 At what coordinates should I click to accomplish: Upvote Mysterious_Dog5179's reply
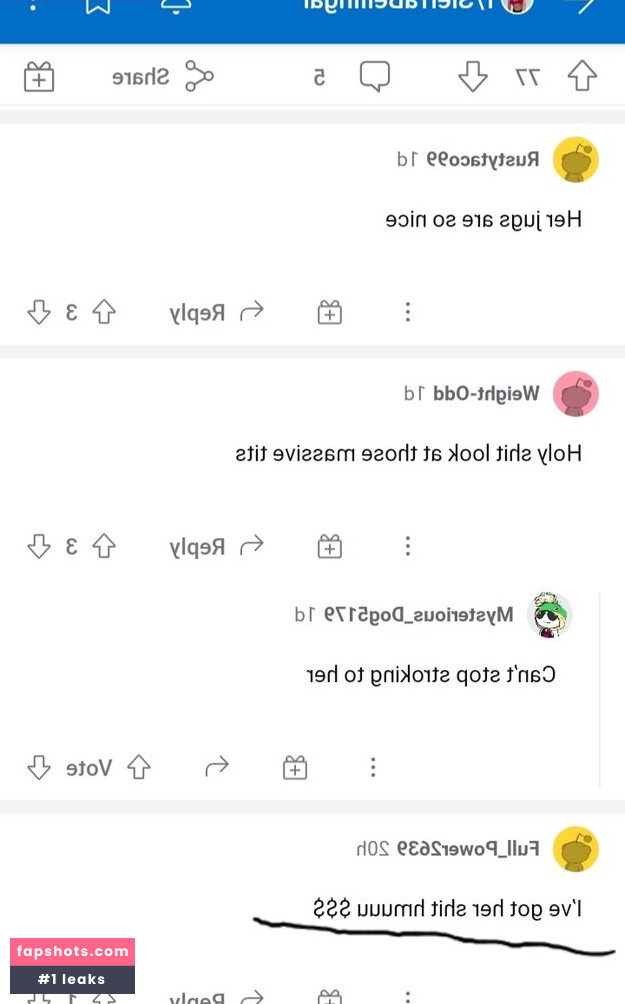138,767
